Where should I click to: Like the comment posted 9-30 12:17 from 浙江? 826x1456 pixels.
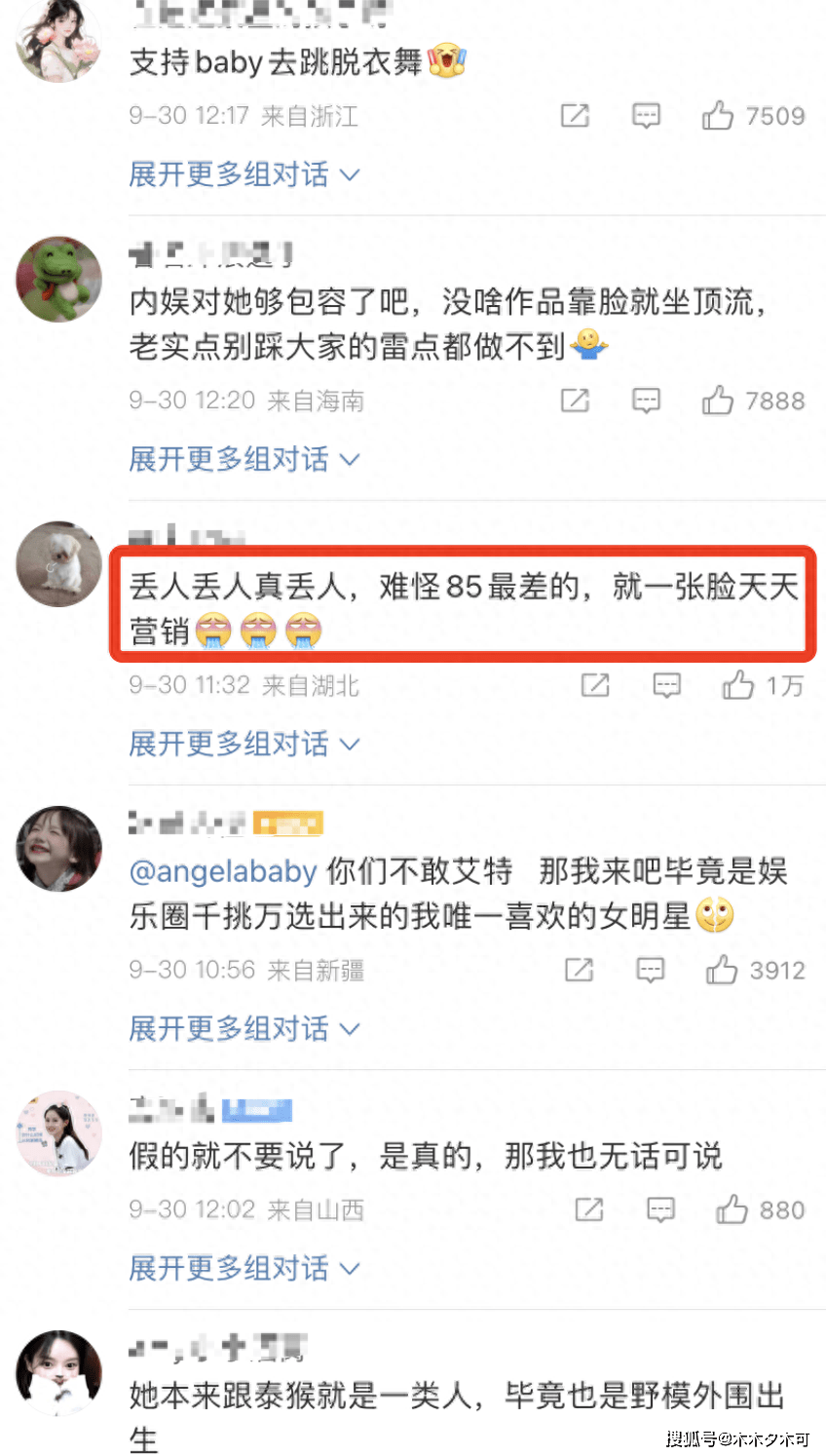pos(718,116)
